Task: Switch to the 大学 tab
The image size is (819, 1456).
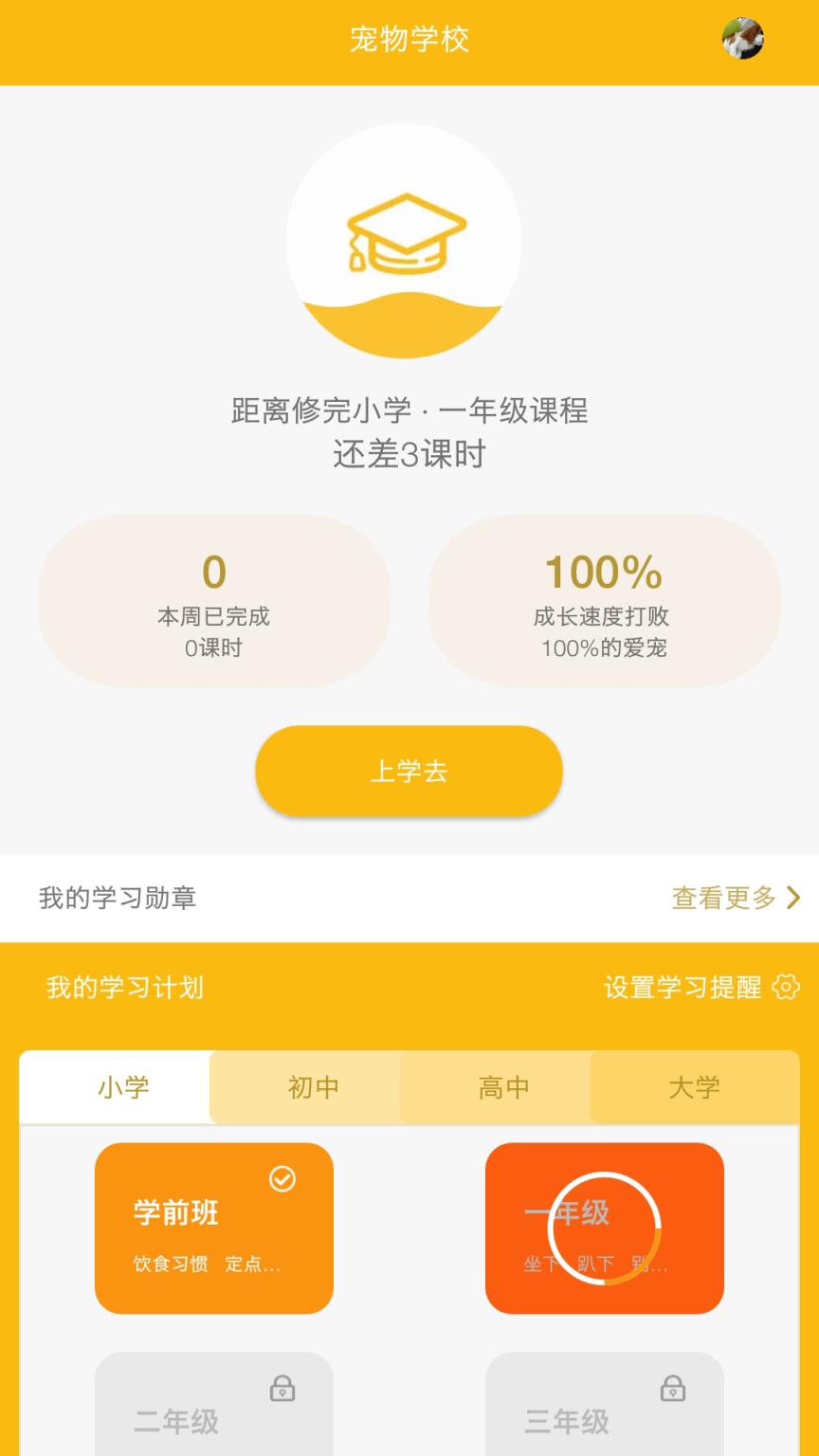Action: [x=695, y=1087]
